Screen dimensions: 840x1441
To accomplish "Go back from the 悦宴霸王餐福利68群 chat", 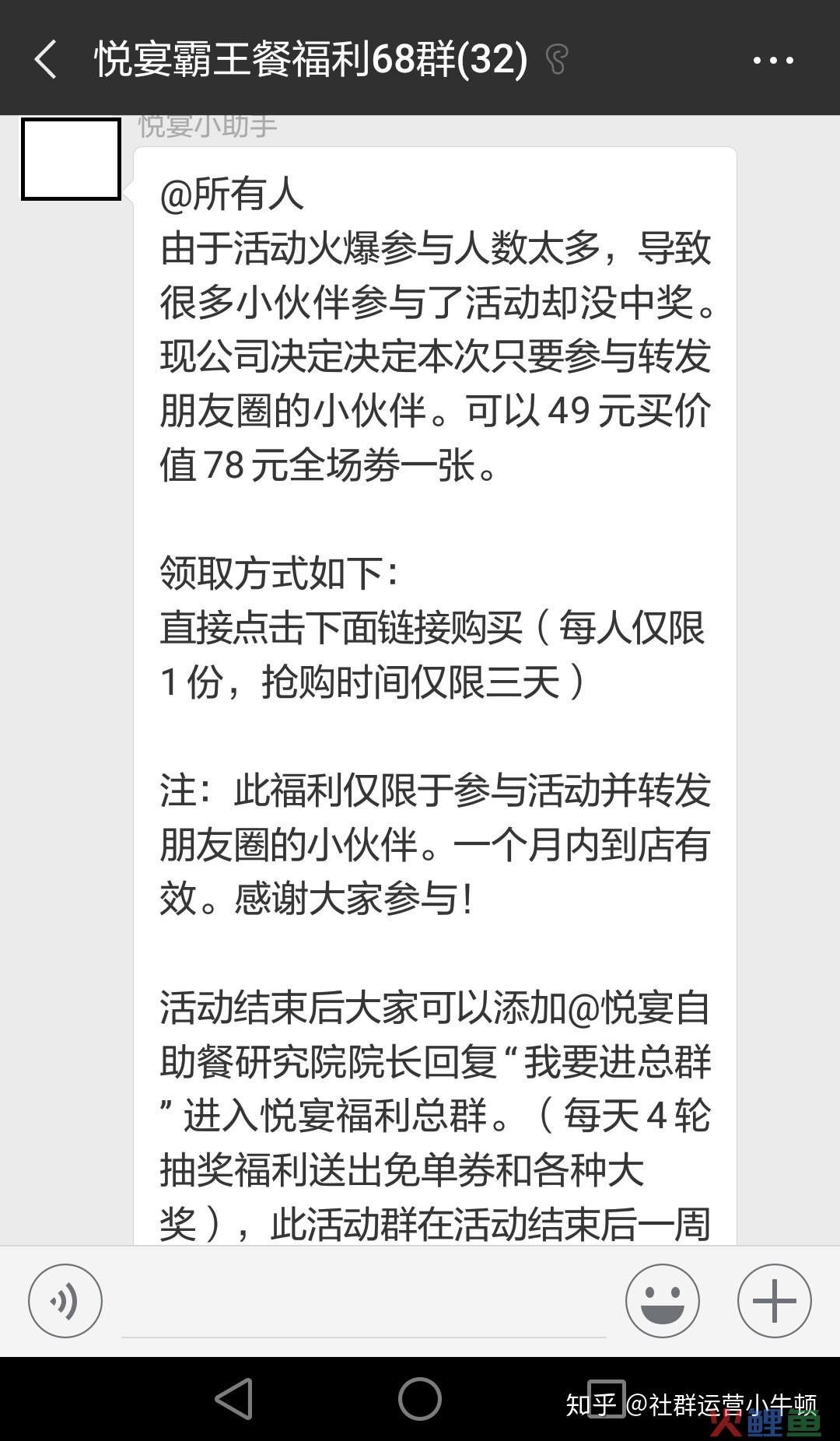I will (46, 59).
